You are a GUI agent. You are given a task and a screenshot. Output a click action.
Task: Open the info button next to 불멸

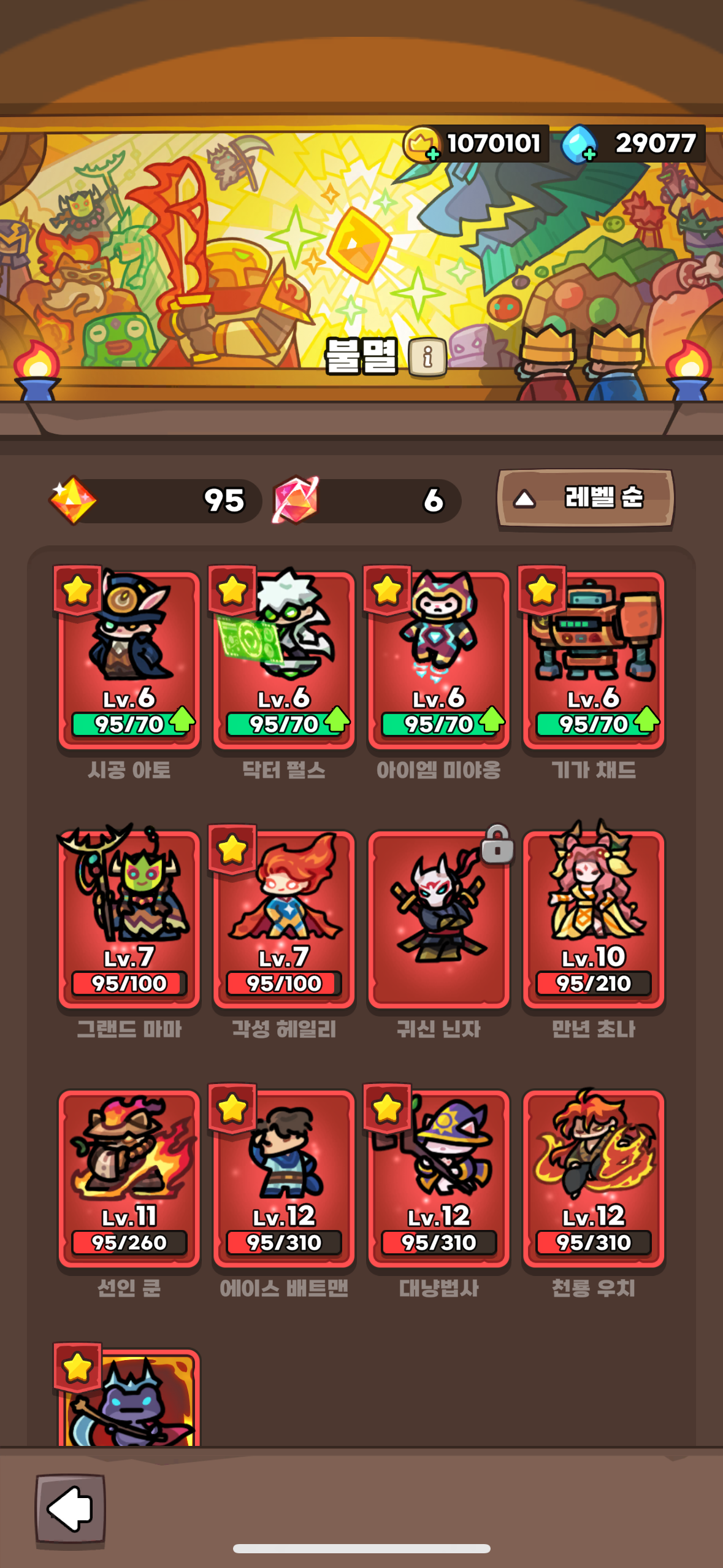point(427,356)
